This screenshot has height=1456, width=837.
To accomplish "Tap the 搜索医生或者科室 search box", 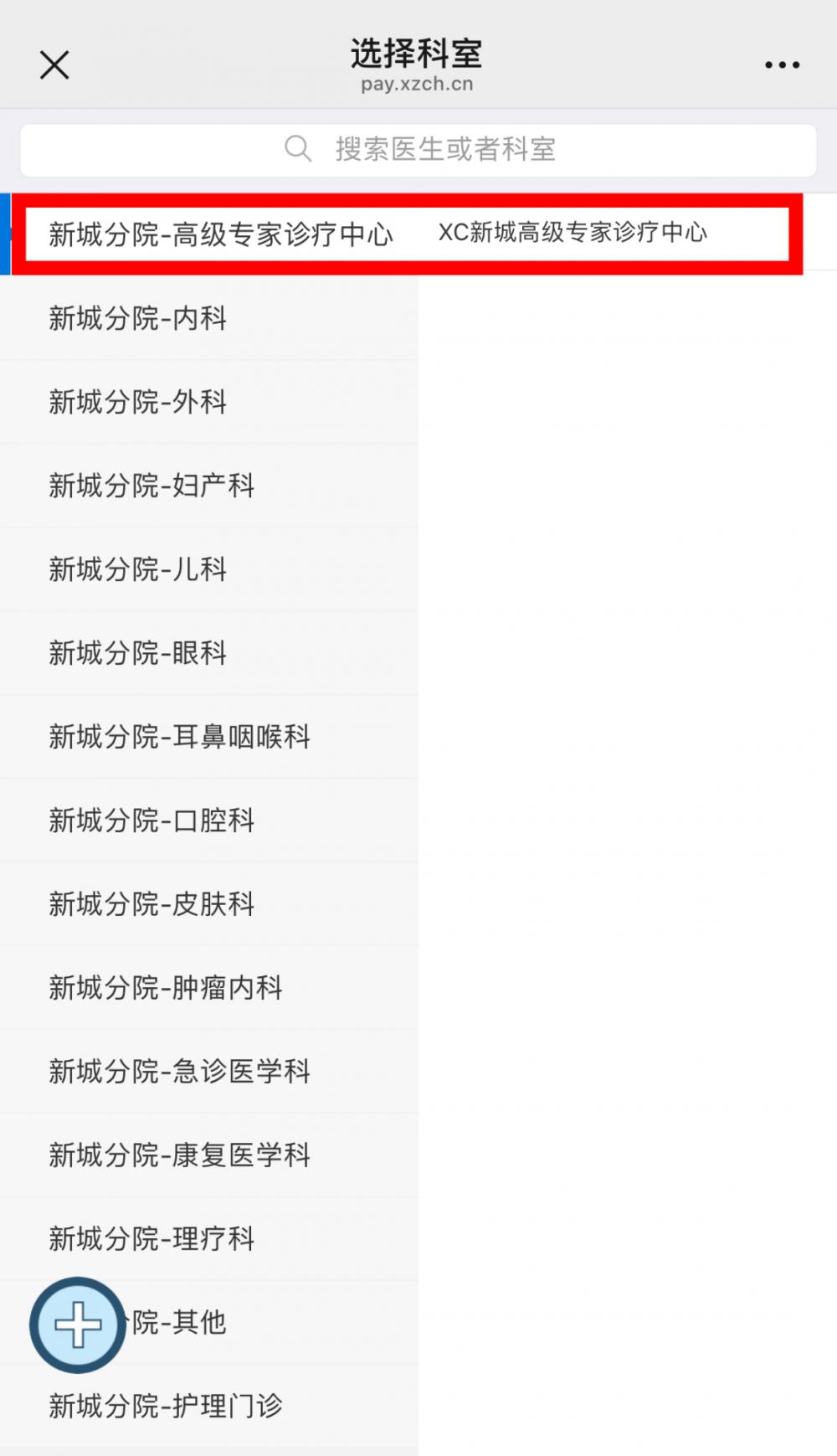I will click(x=418, y=150).
